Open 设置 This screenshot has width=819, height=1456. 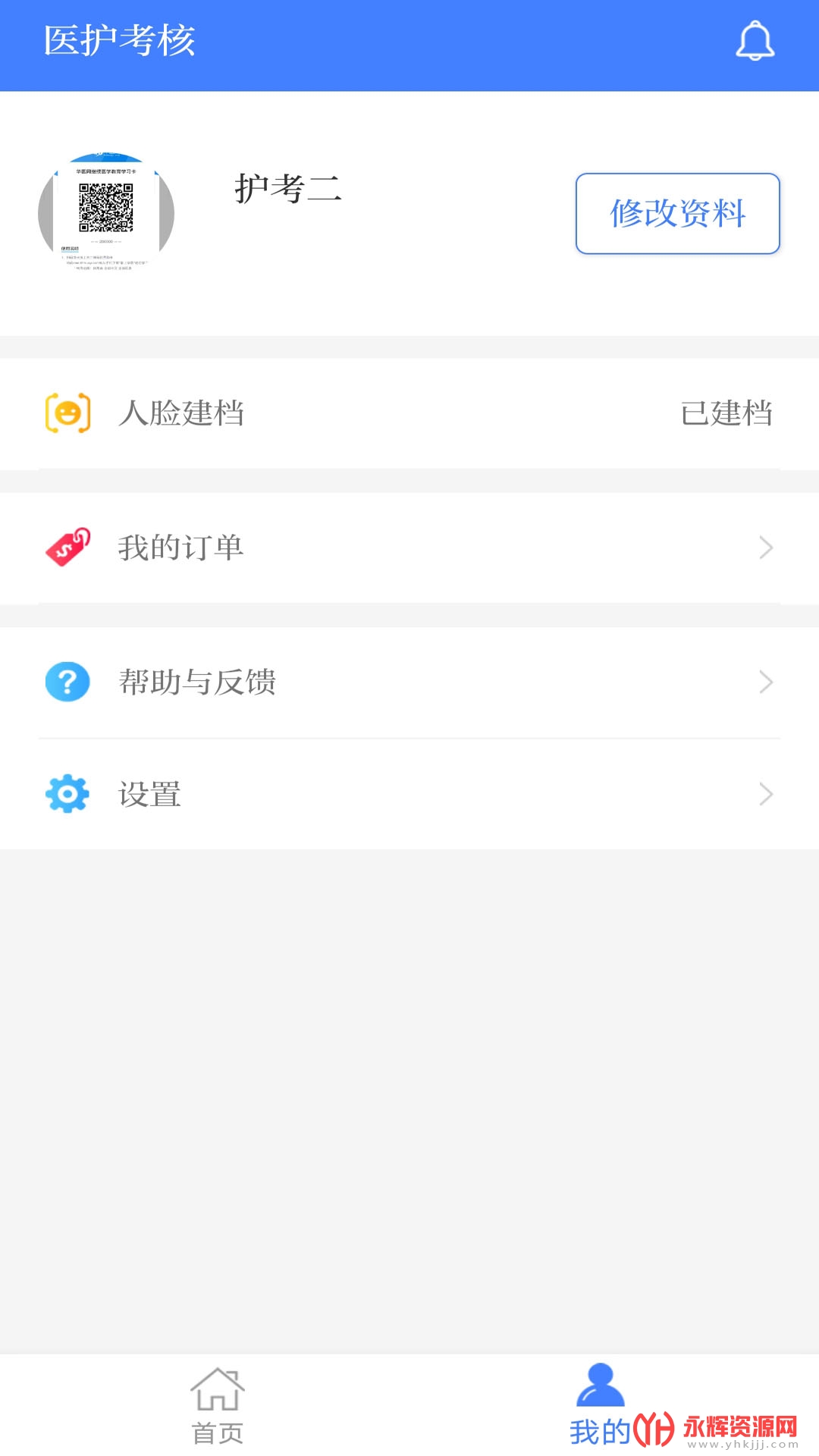pos(409,794)
